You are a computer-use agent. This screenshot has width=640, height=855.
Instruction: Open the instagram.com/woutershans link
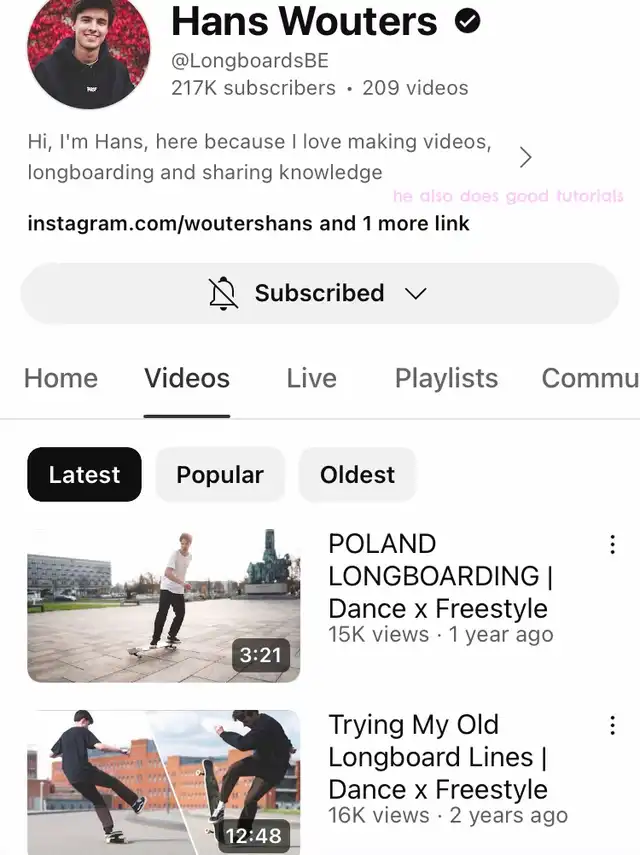(x=170, y=223)
